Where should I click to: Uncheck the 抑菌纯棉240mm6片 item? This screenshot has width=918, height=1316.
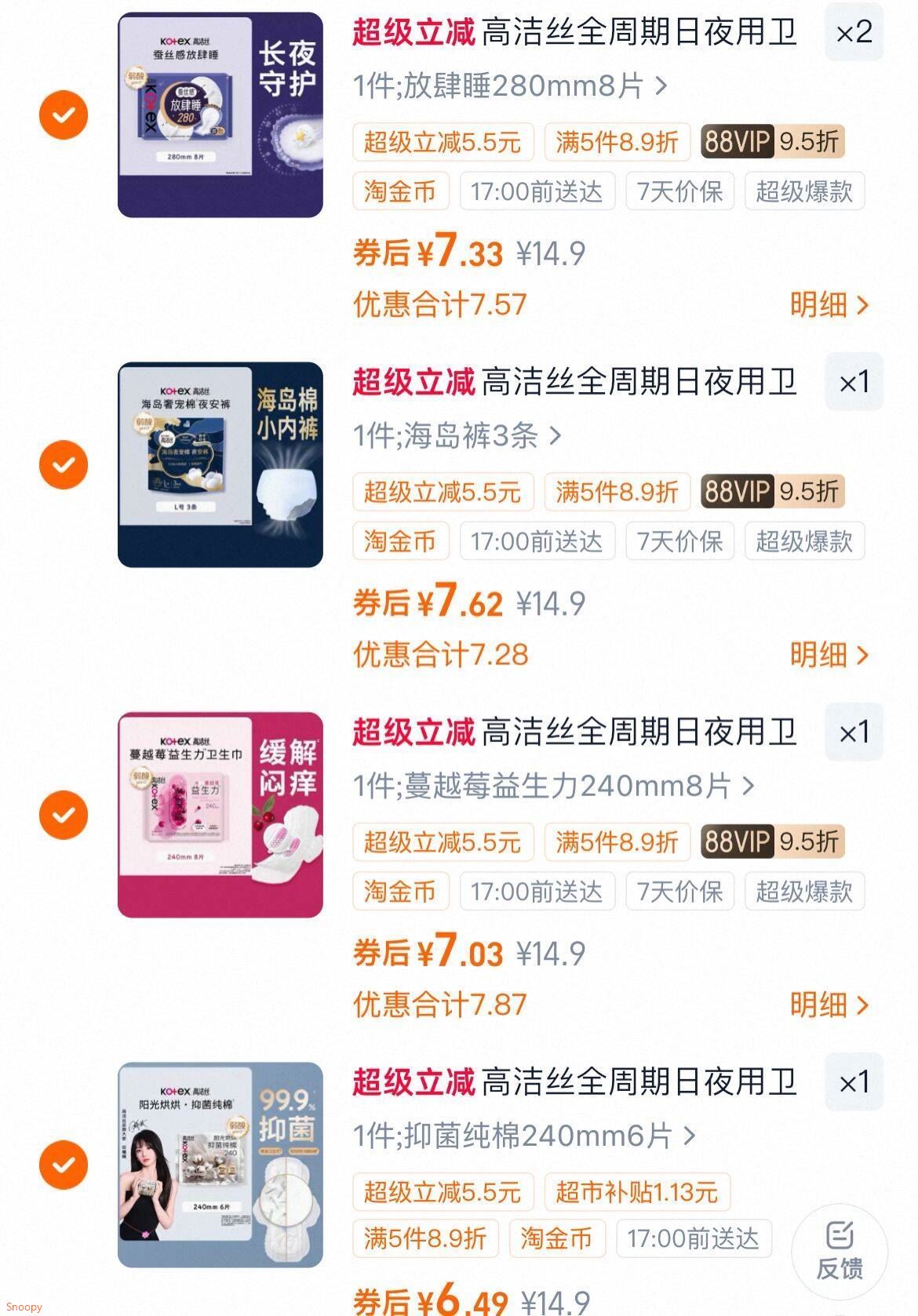64,1165
